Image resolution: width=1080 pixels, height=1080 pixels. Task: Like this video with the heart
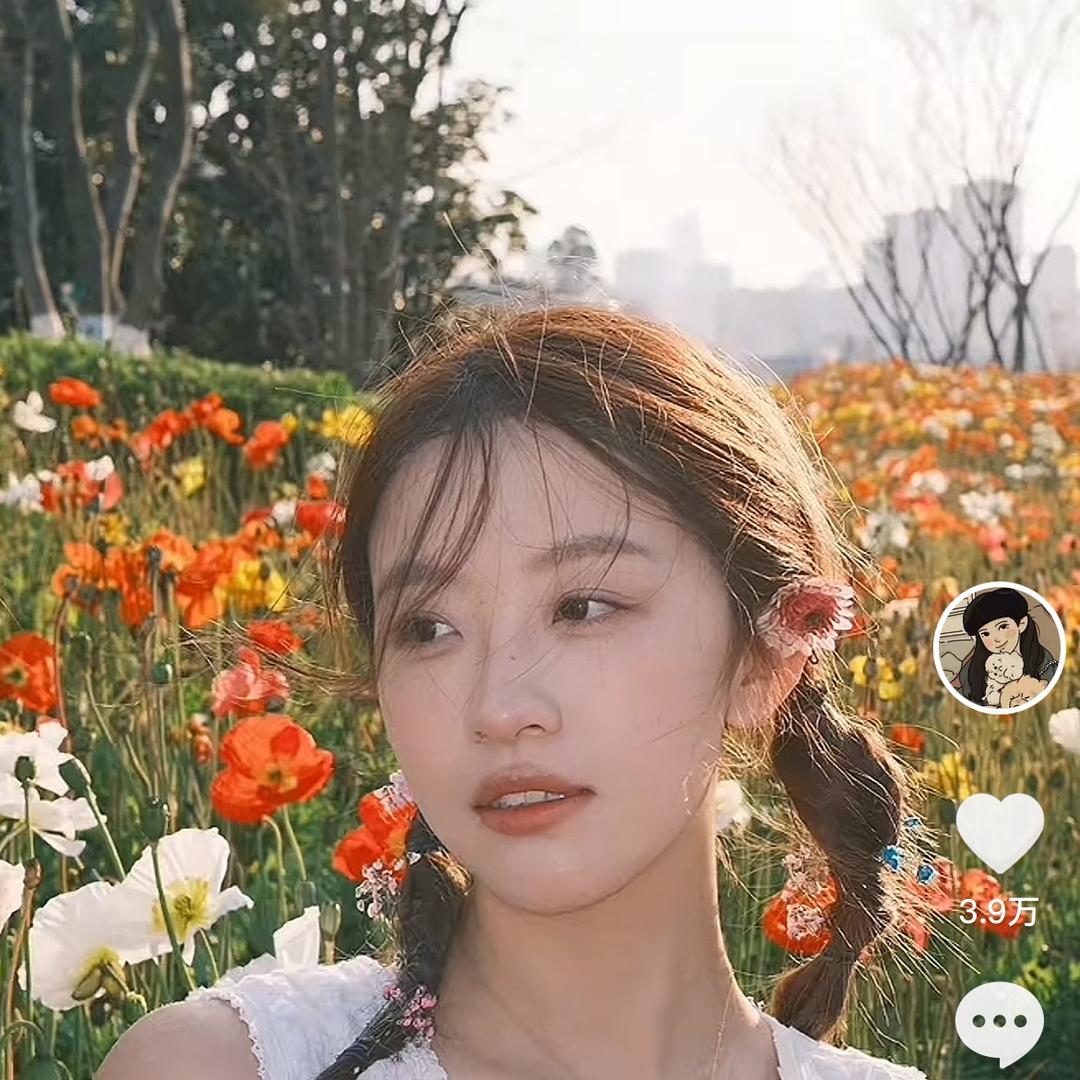click(x=999, y=831)
